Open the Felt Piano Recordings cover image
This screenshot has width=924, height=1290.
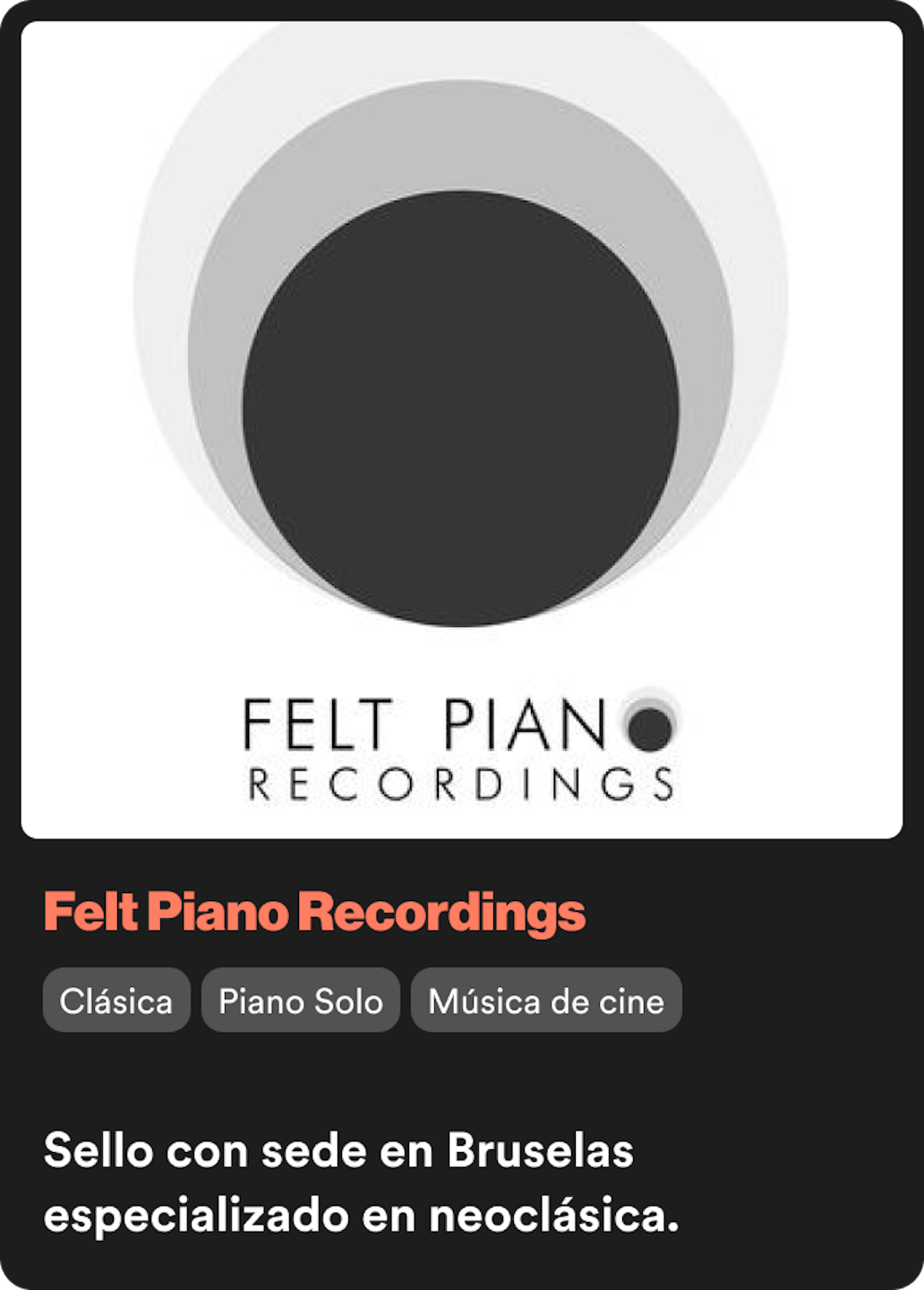tap(461, 430)
